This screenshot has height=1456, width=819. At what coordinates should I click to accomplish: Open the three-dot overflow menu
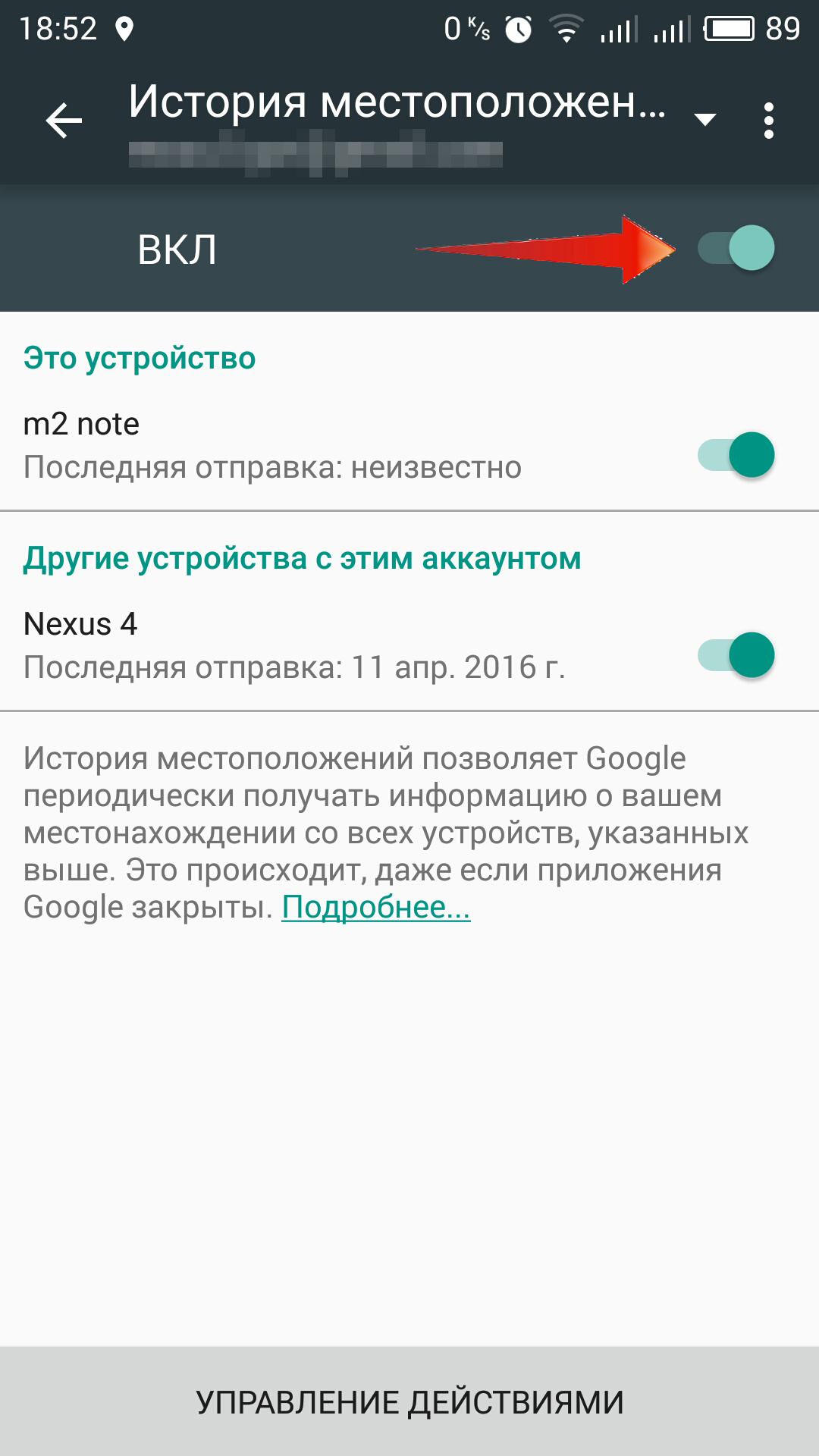pyautogui.click(x=769, y=121)
